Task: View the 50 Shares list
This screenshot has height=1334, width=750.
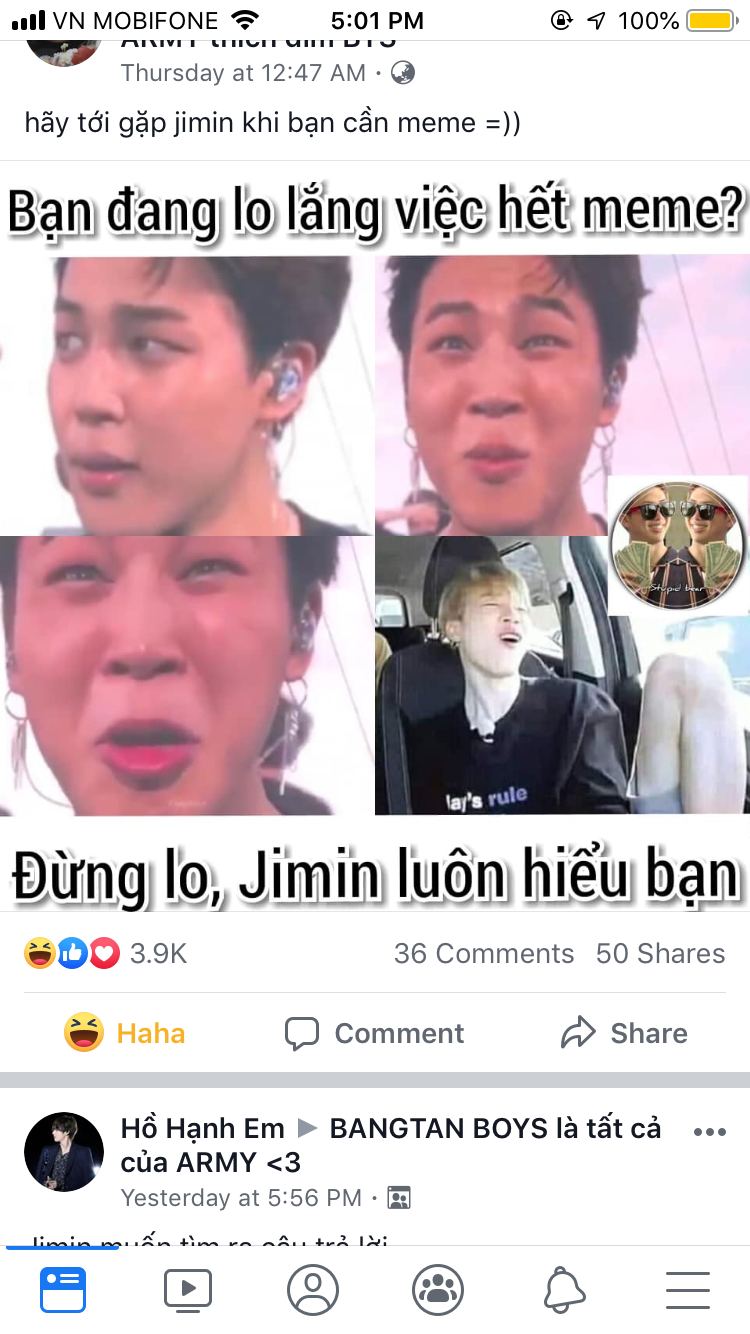Action: pos(660,953)
